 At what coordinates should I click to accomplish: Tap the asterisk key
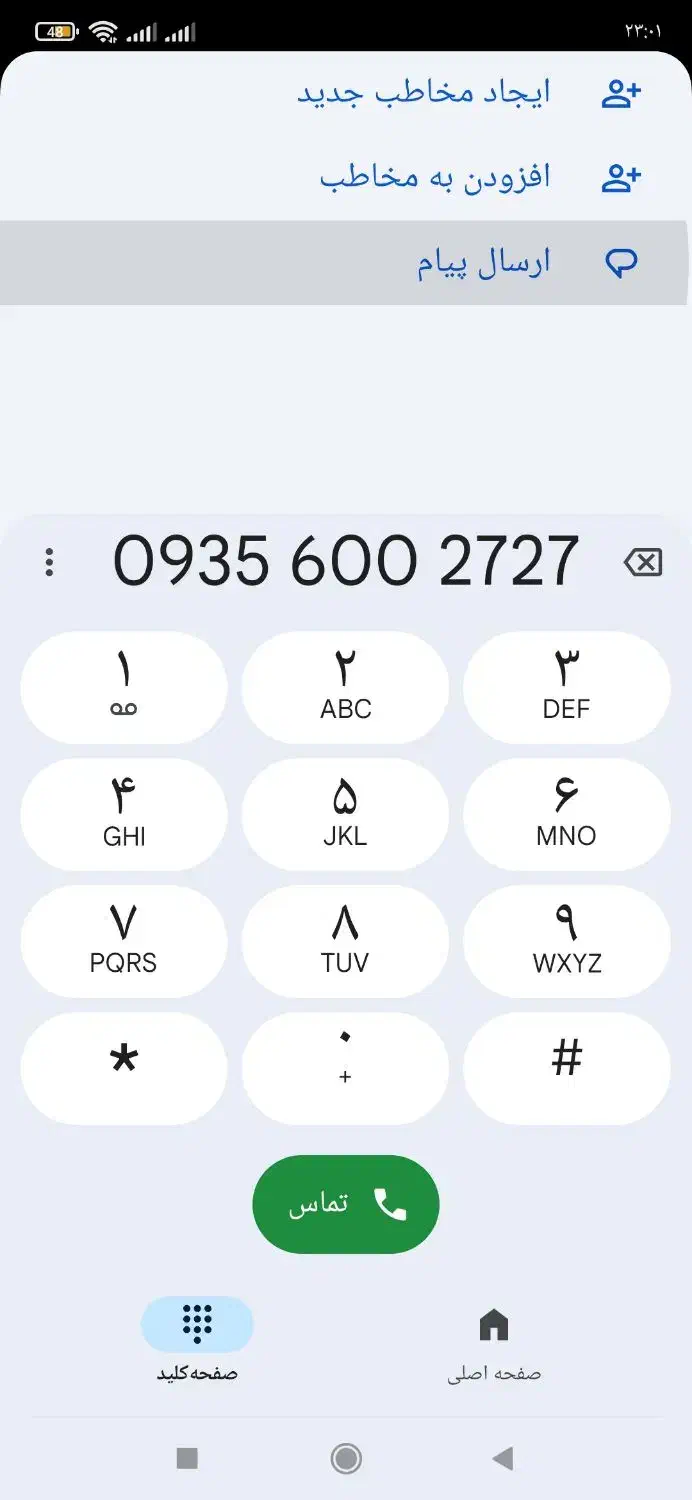click(124, 1068)
